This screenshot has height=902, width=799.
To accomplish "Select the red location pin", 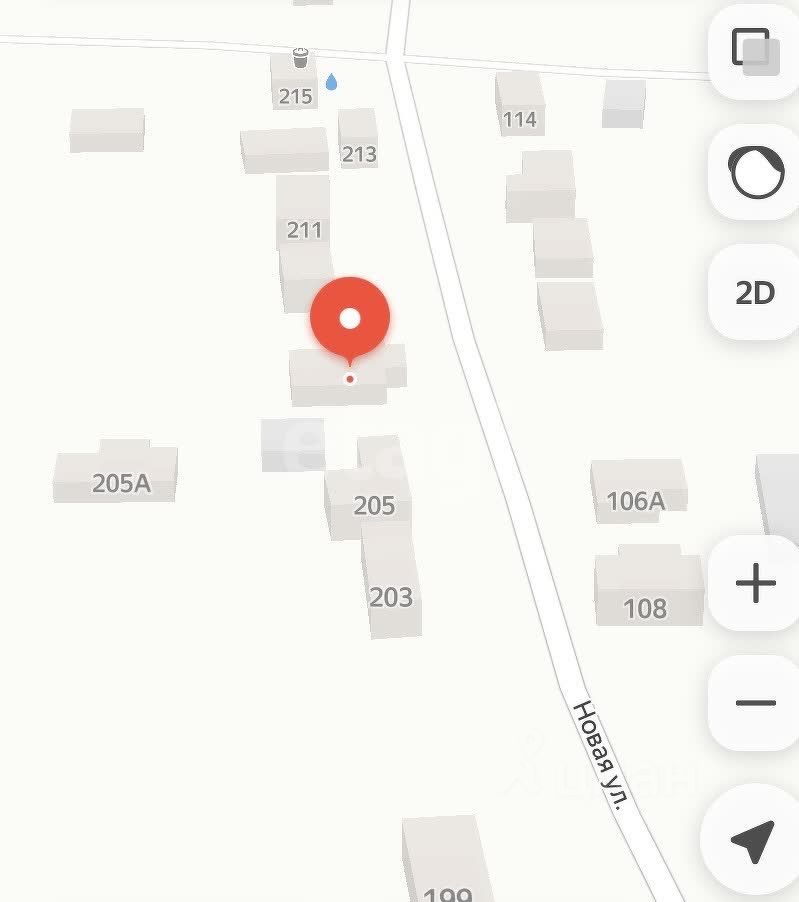I will pyautogui.click(x=349, y=320).
